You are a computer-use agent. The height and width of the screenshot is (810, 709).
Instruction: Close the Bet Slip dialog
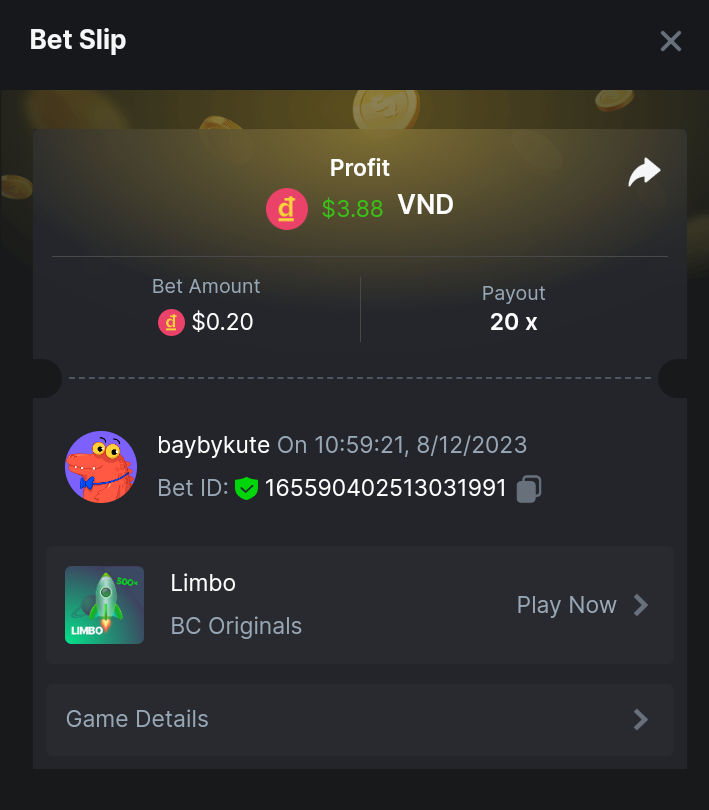(670, 41)
